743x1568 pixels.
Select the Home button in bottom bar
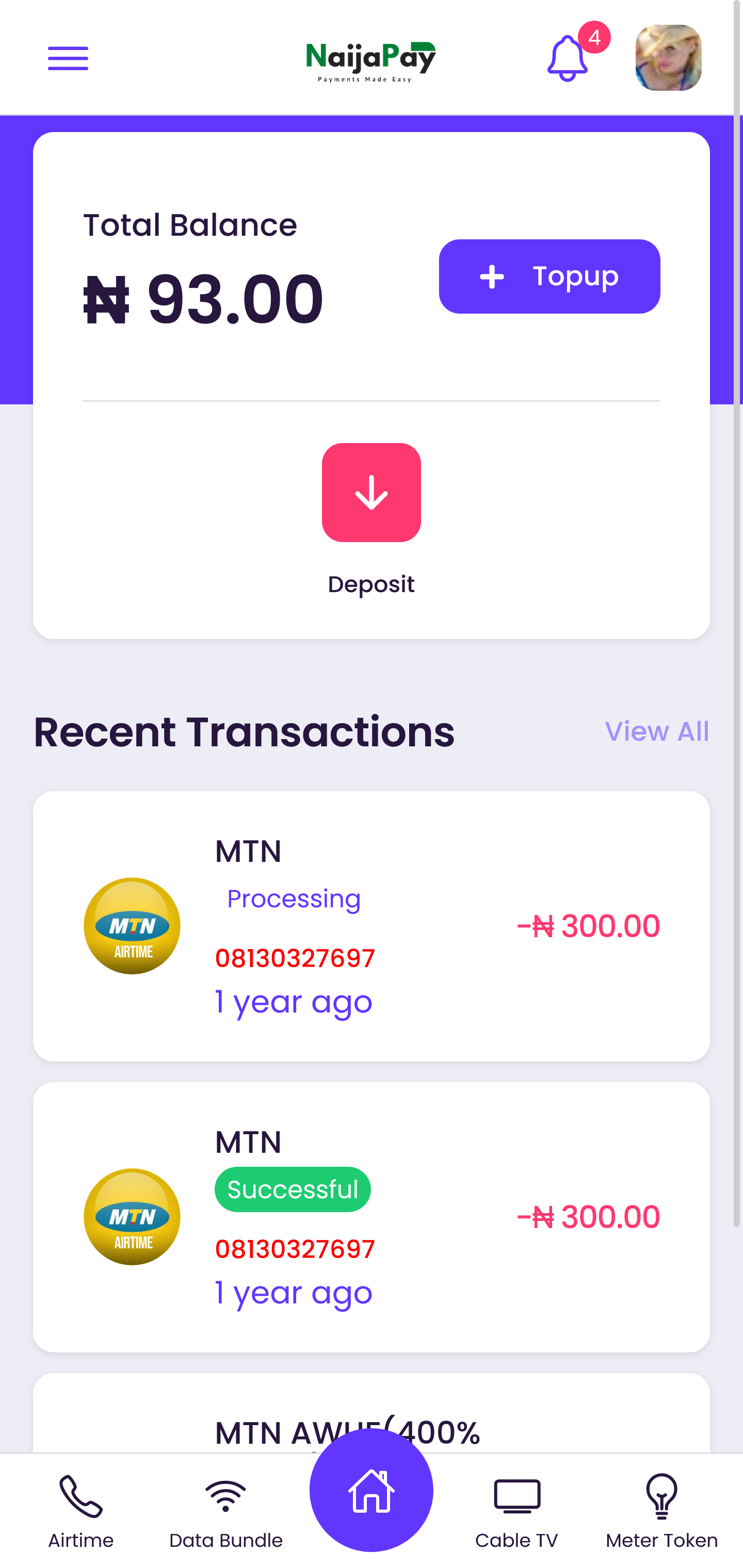point(371,1490)
